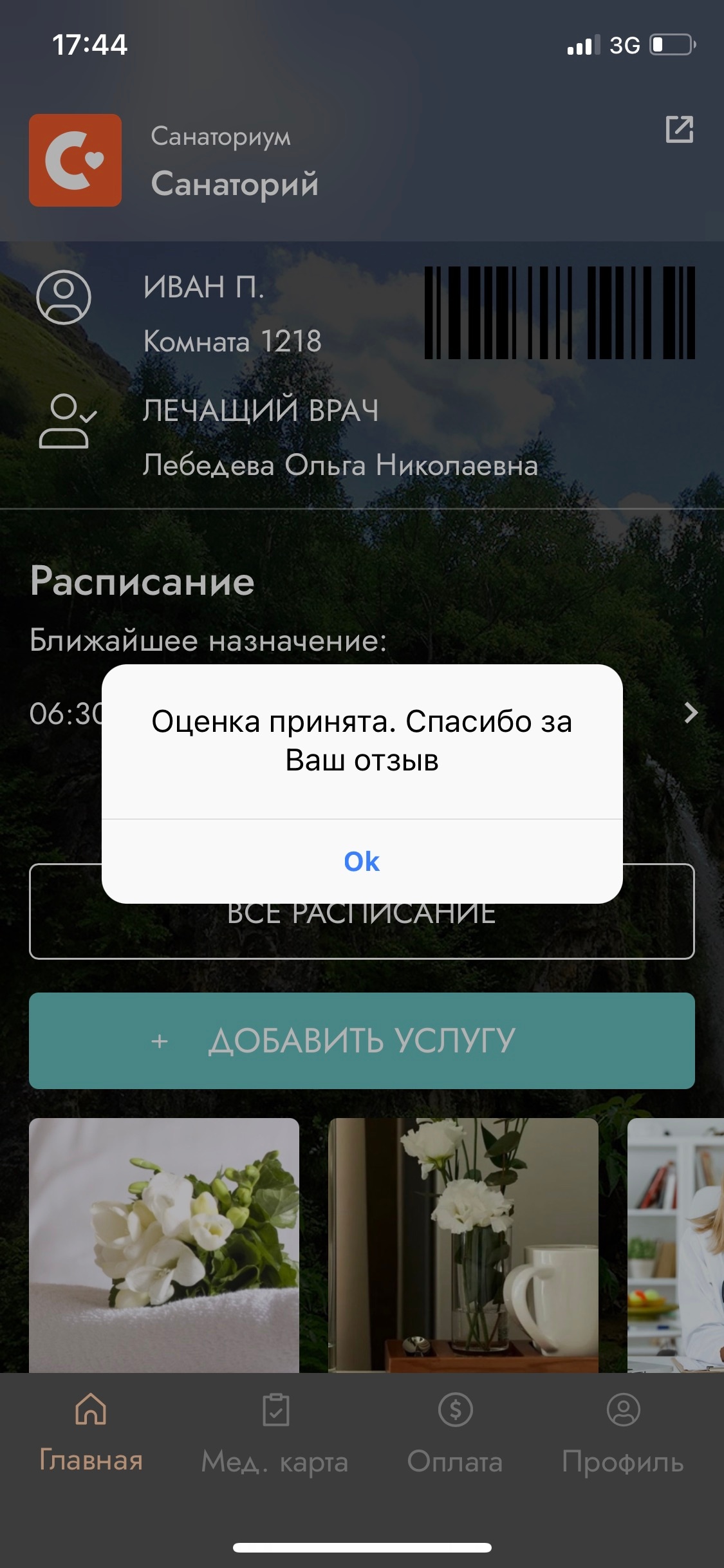
Task: Expand the nearest appointment chevron
Action: [x=691, y=713]
